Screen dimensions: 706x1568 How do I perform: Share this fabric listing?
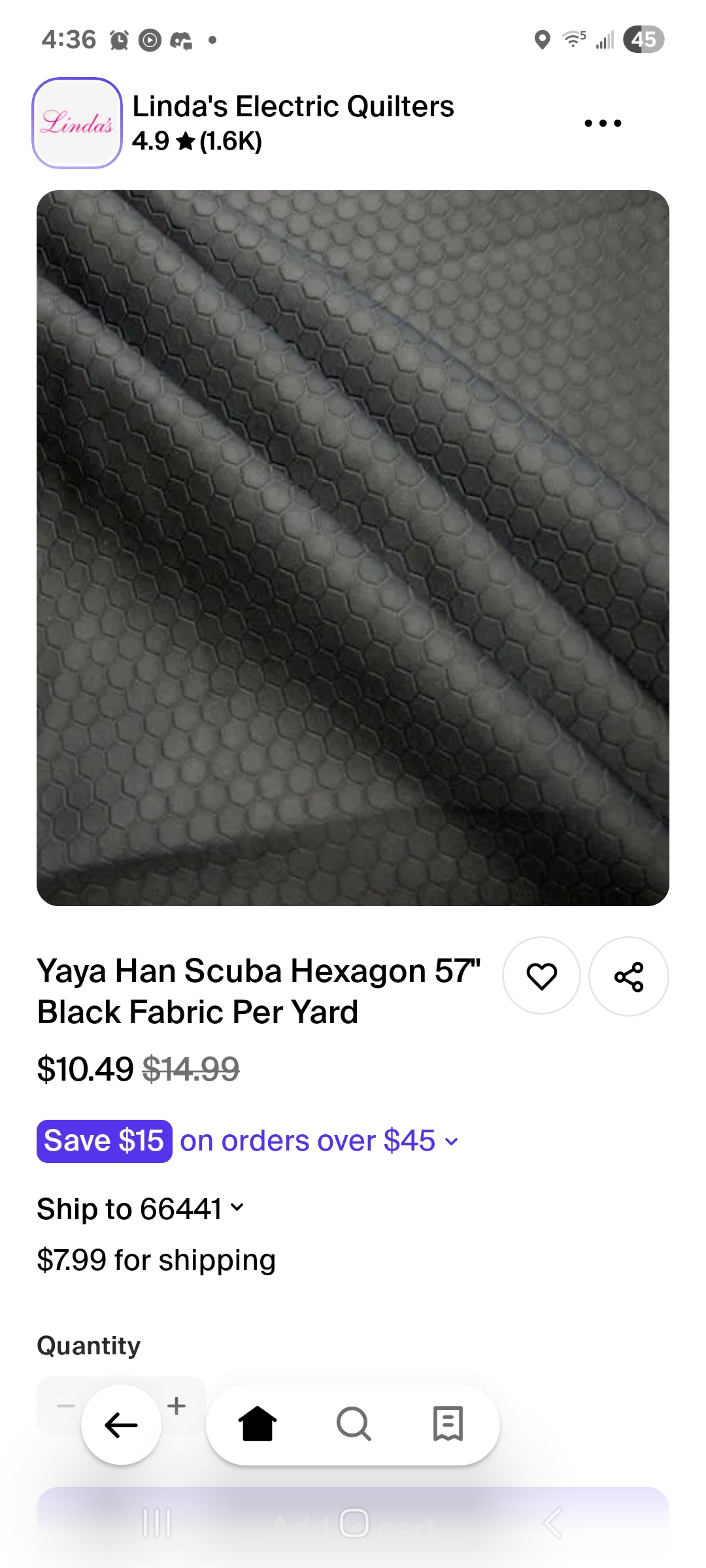coord(628,976)
